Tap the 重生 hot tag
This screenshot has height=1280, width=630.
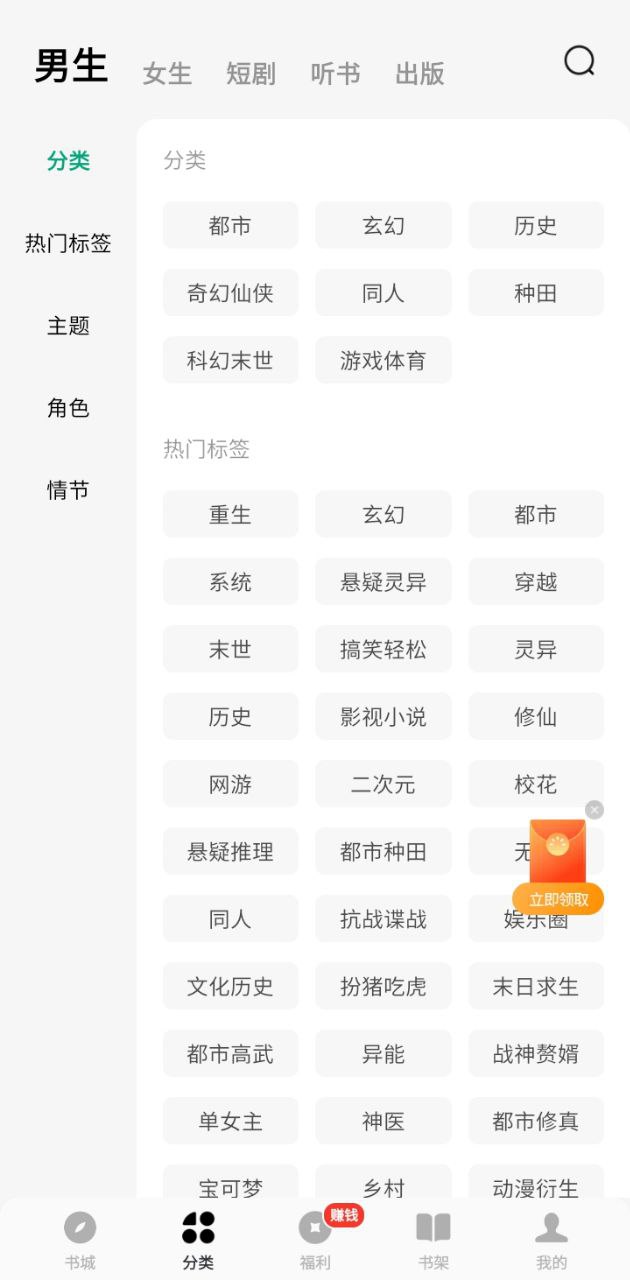point(230,514)
